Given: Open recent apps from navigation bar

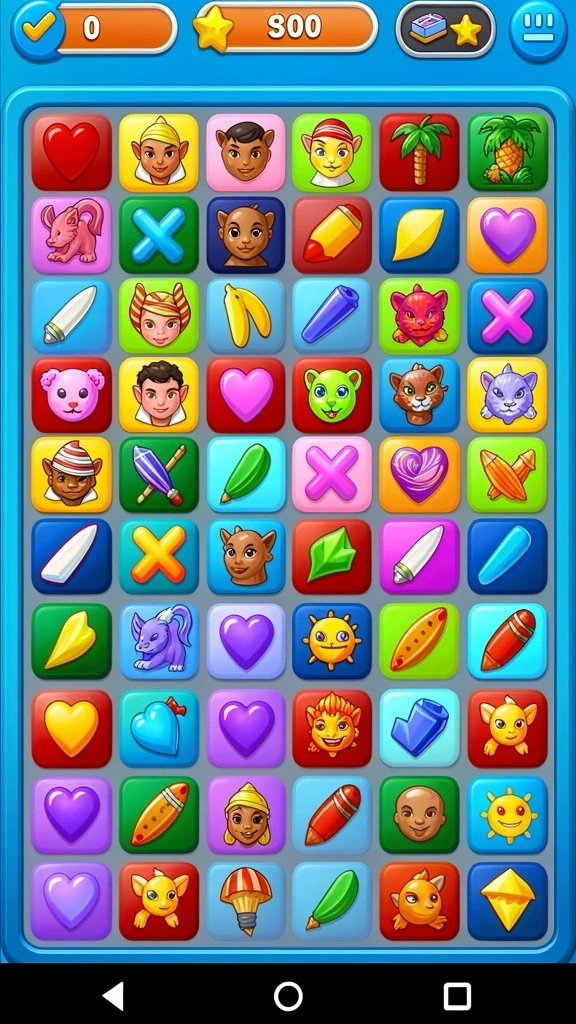Looking at the screenshot, I should [x=457, y=997].
